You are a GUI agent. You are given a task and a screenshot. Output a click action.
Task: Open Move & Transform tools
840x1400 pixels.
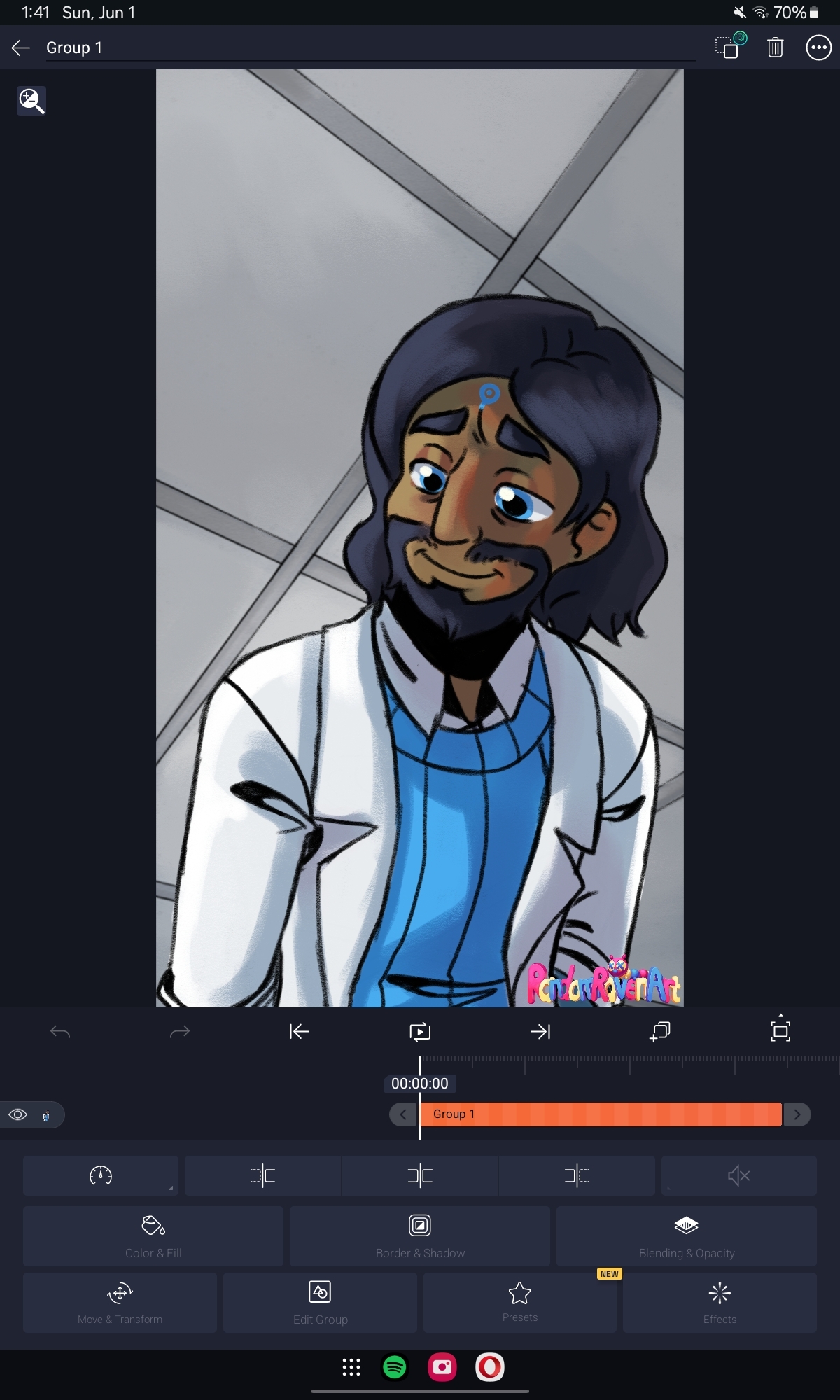click(x=120, y=1303)
